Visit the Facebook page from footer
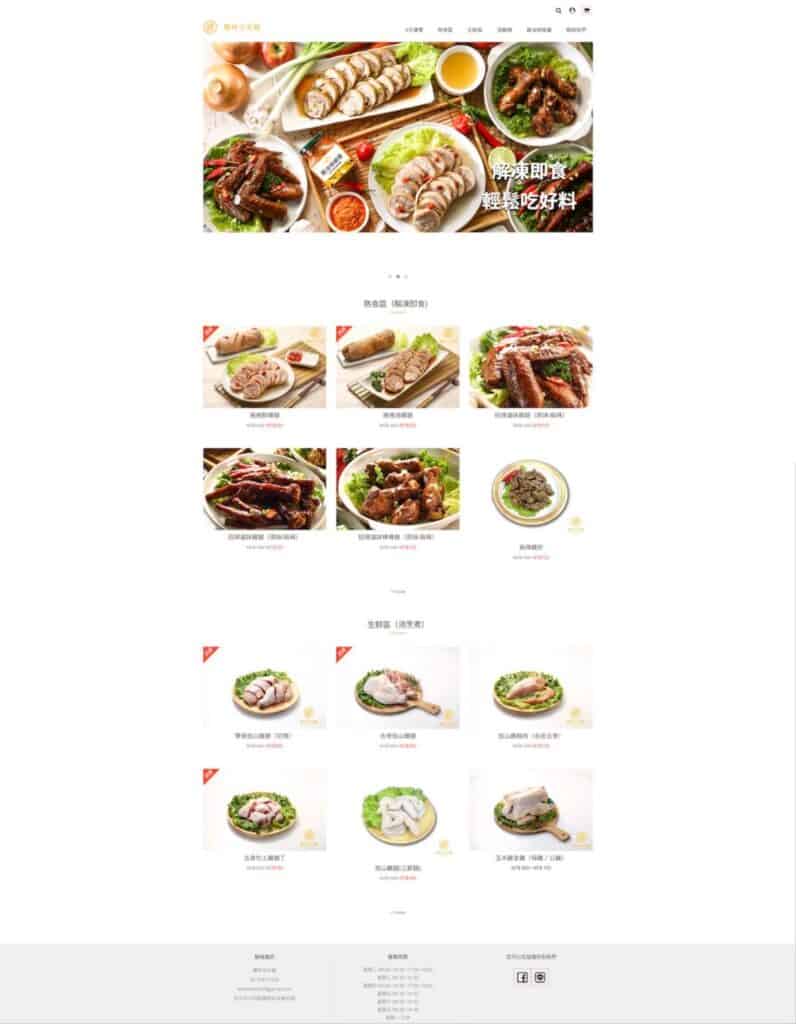 pyautogui.click(x=522, y=977)
